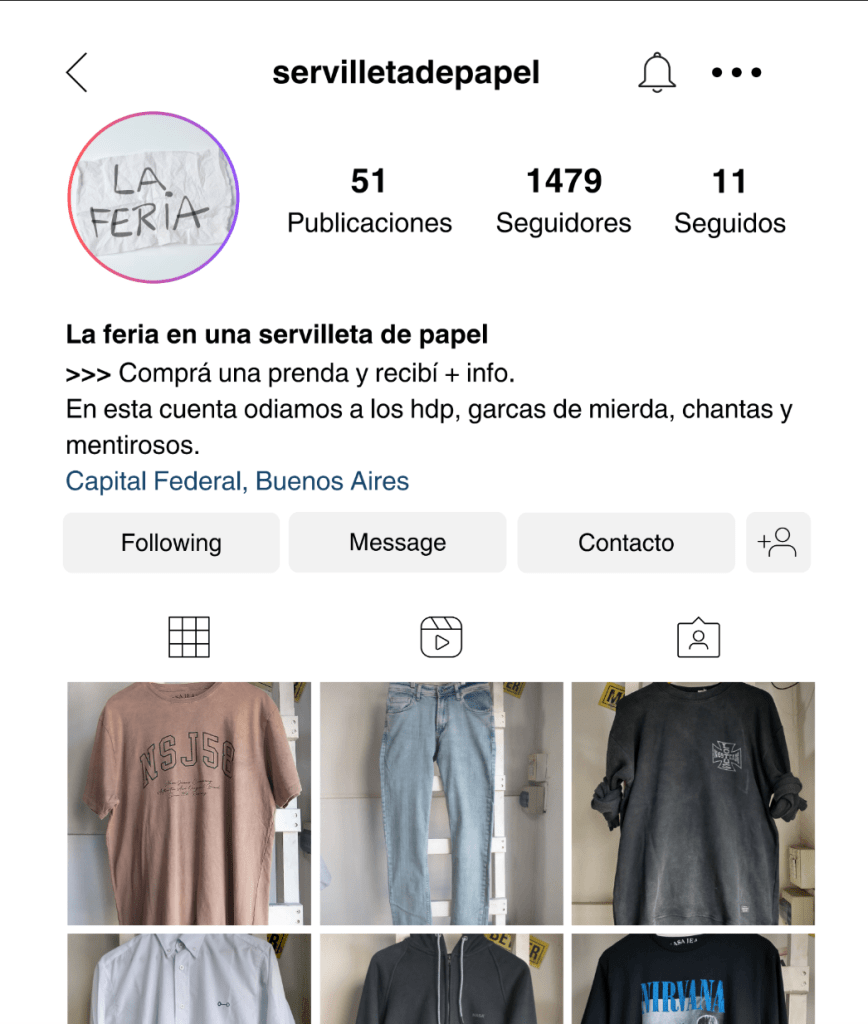Show suggested accounts with the add-person icon
Viewport: 868px width, 1024px height.
[x=778, y=543]
